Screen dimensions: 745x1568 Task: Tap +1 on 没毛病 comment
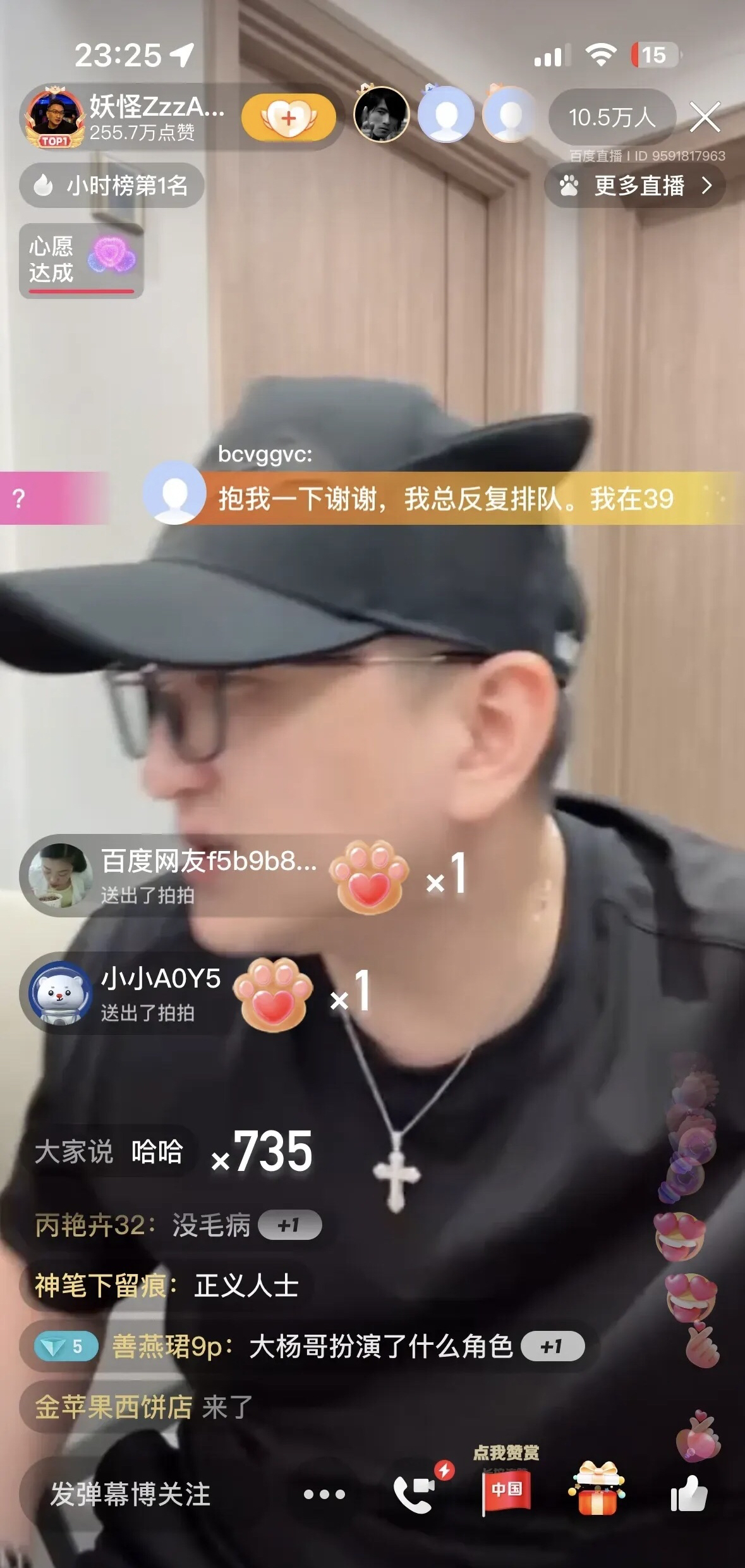[x=289, y=1226]
